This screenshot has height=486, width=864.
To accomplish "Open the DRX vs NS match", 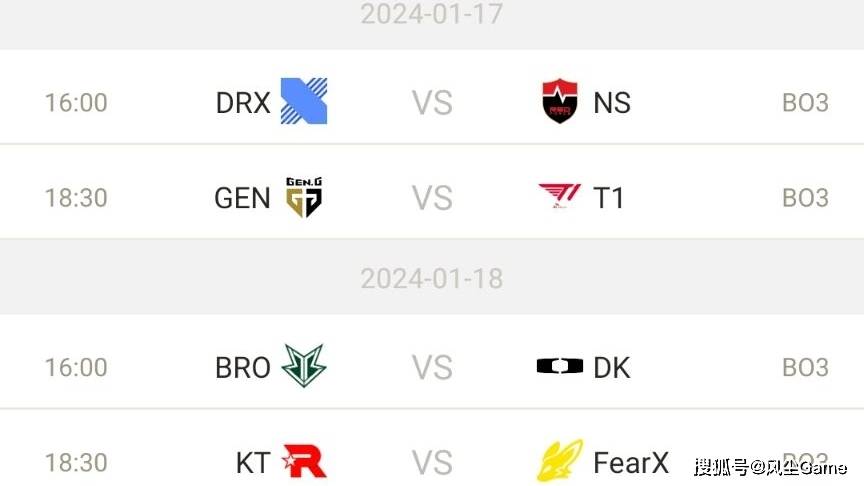I will (x=432, y=102).
